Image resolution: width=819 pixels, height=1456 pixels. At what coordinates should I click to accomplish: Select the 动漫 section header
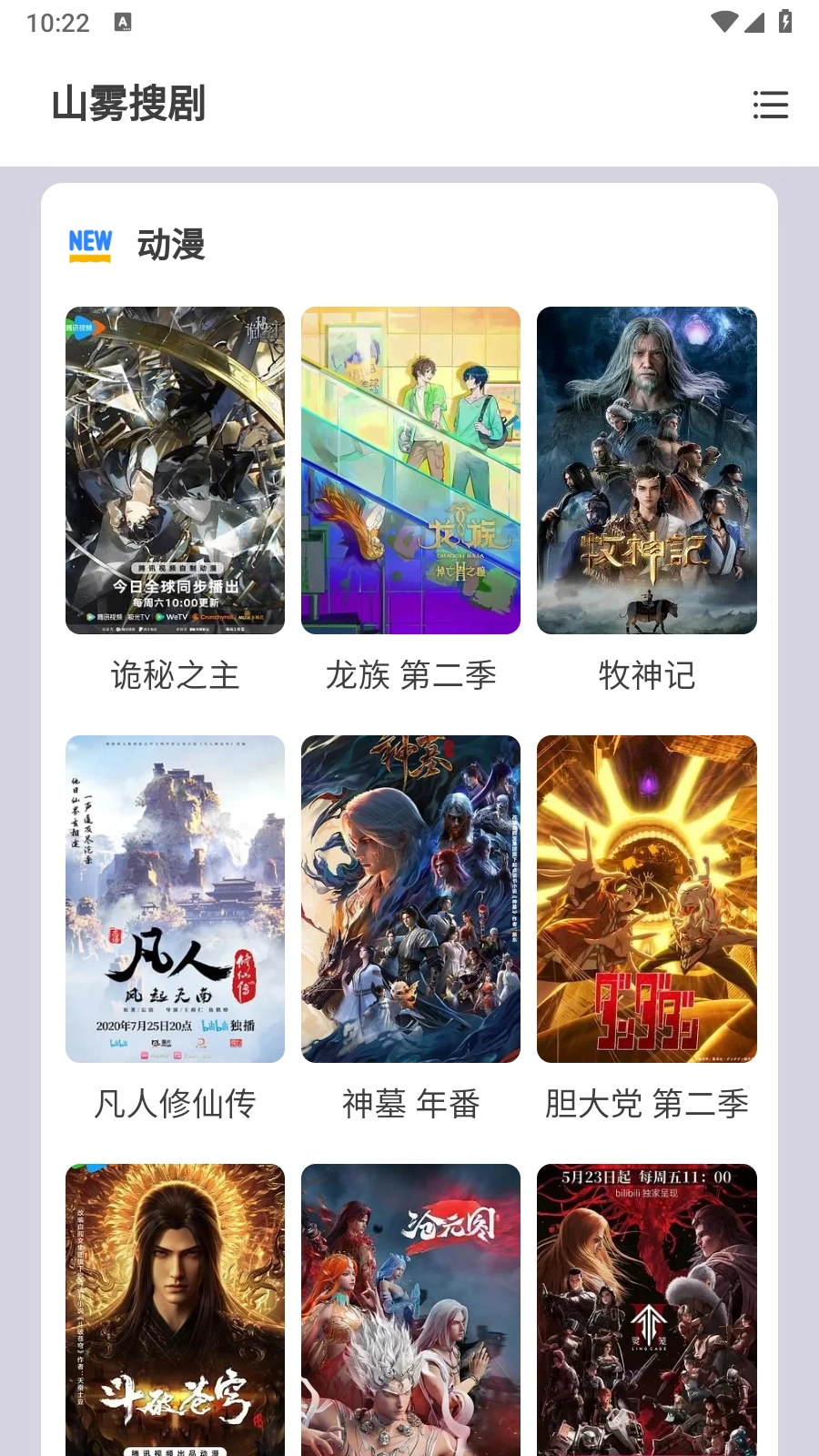pos(170,244)
